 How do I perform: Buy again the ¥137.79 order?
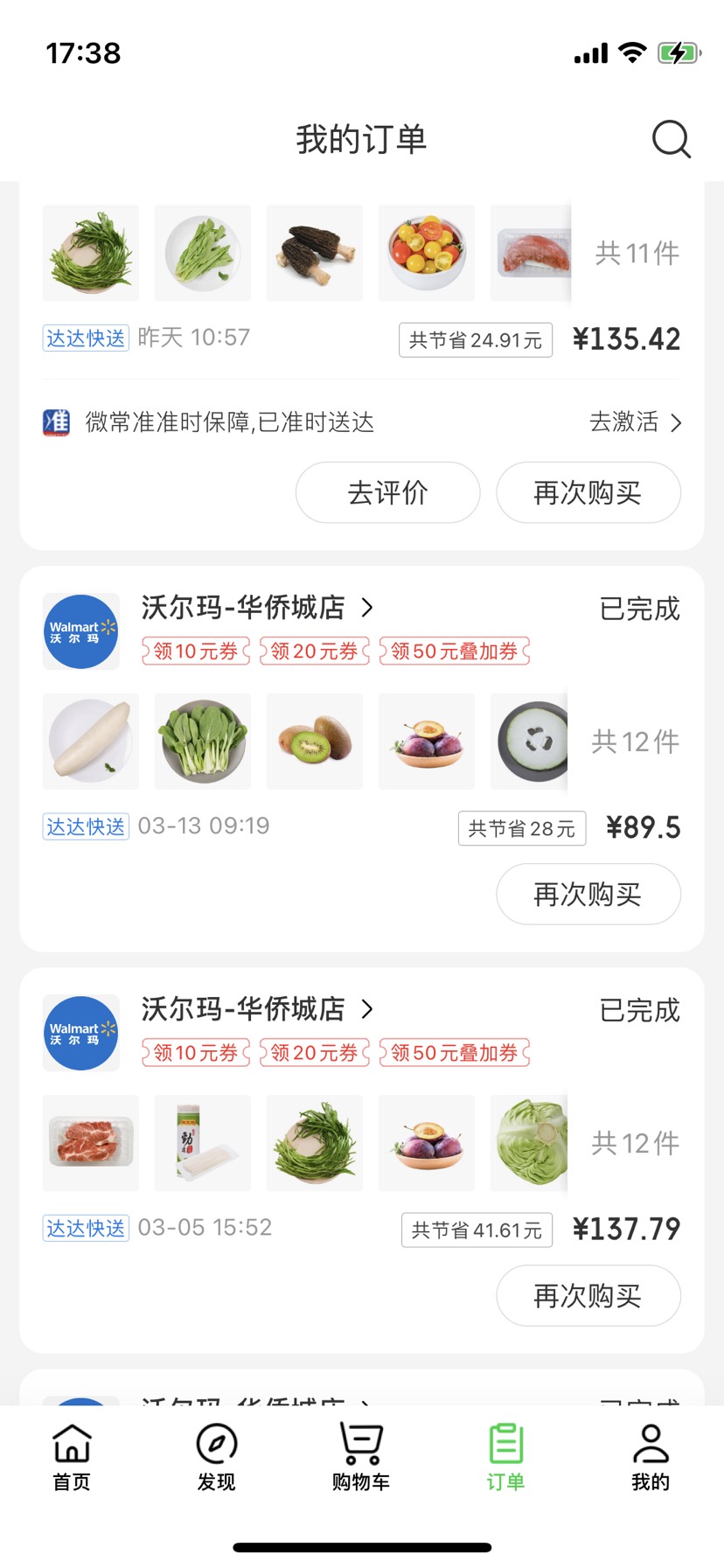(588, 1295)
